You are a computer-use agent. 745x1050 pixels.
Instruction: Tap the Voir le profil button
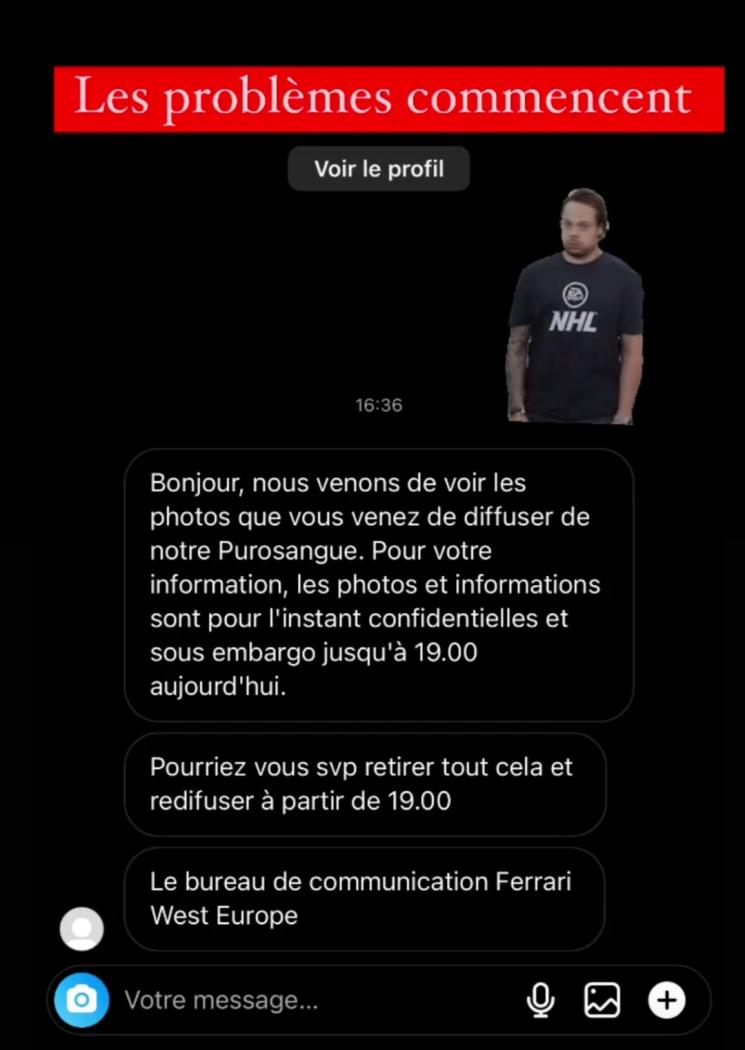tap(378, 169)
